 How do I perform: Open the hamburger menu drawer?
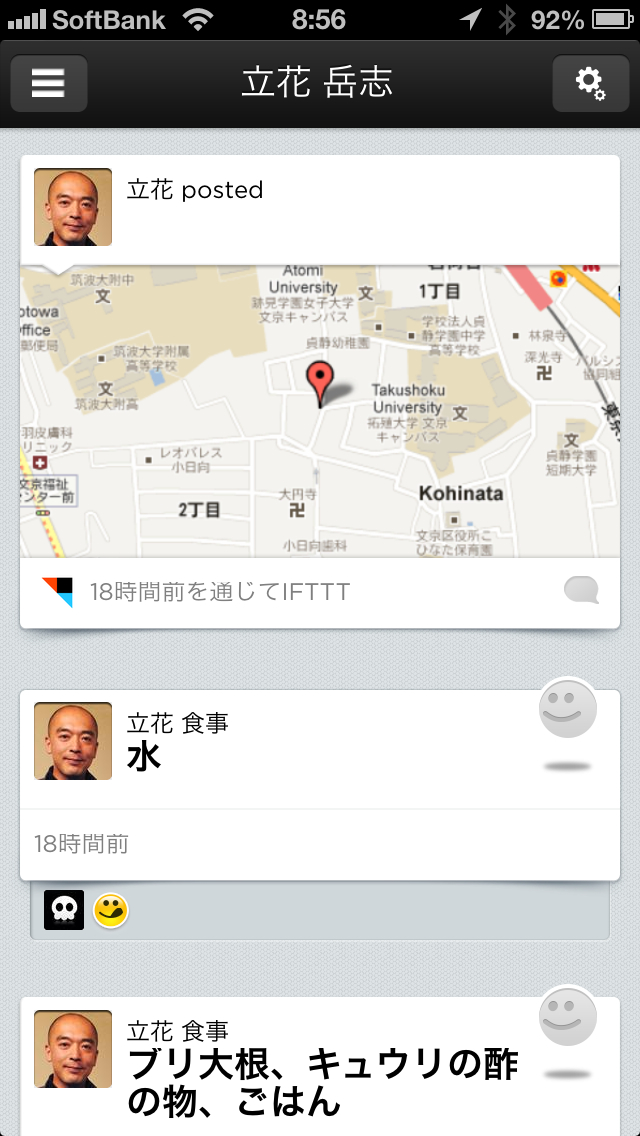point(48,83)
